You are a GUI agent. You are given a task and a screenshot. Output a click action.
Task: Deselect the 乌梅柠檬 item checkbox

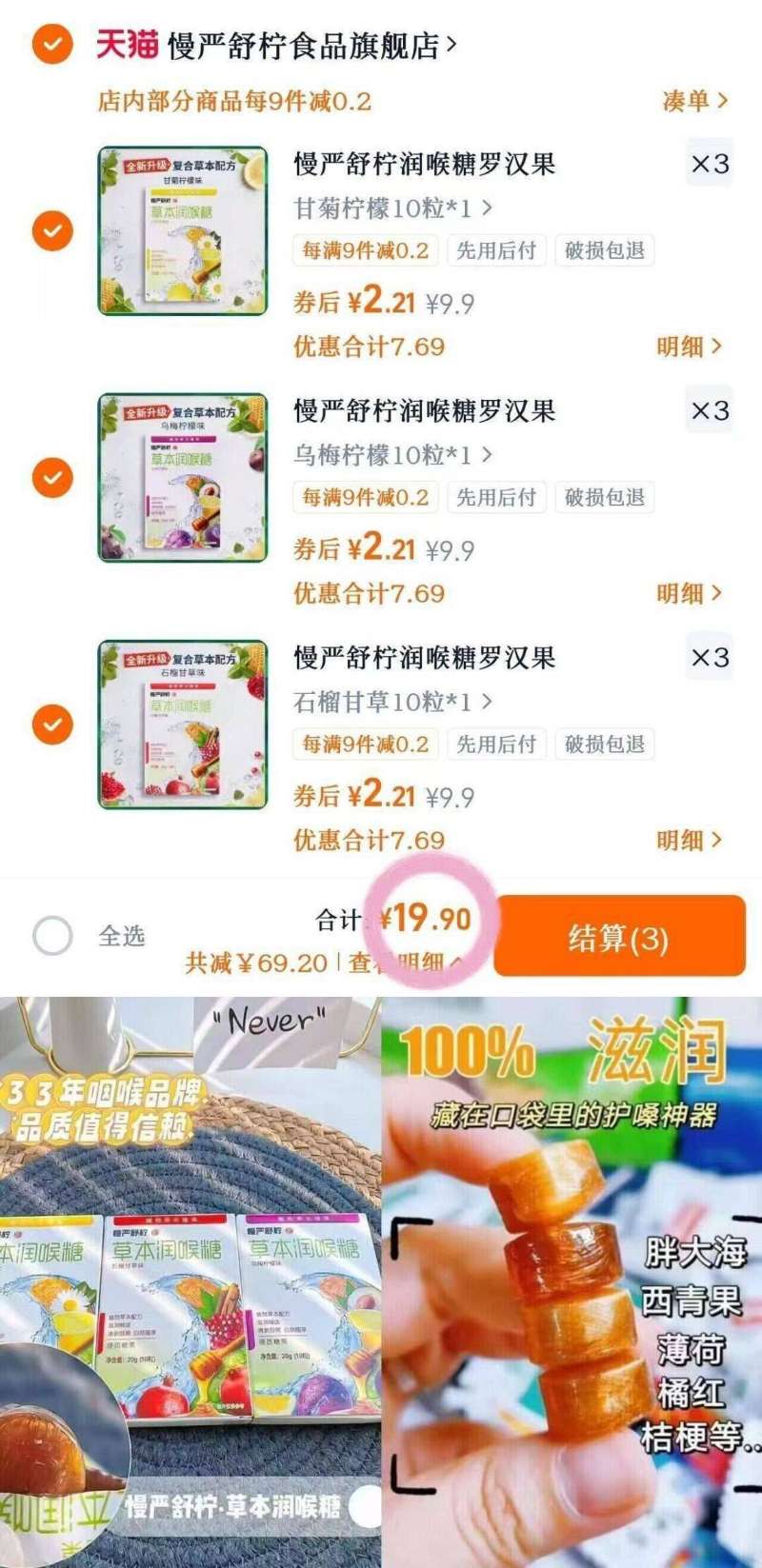pos(52,479)
